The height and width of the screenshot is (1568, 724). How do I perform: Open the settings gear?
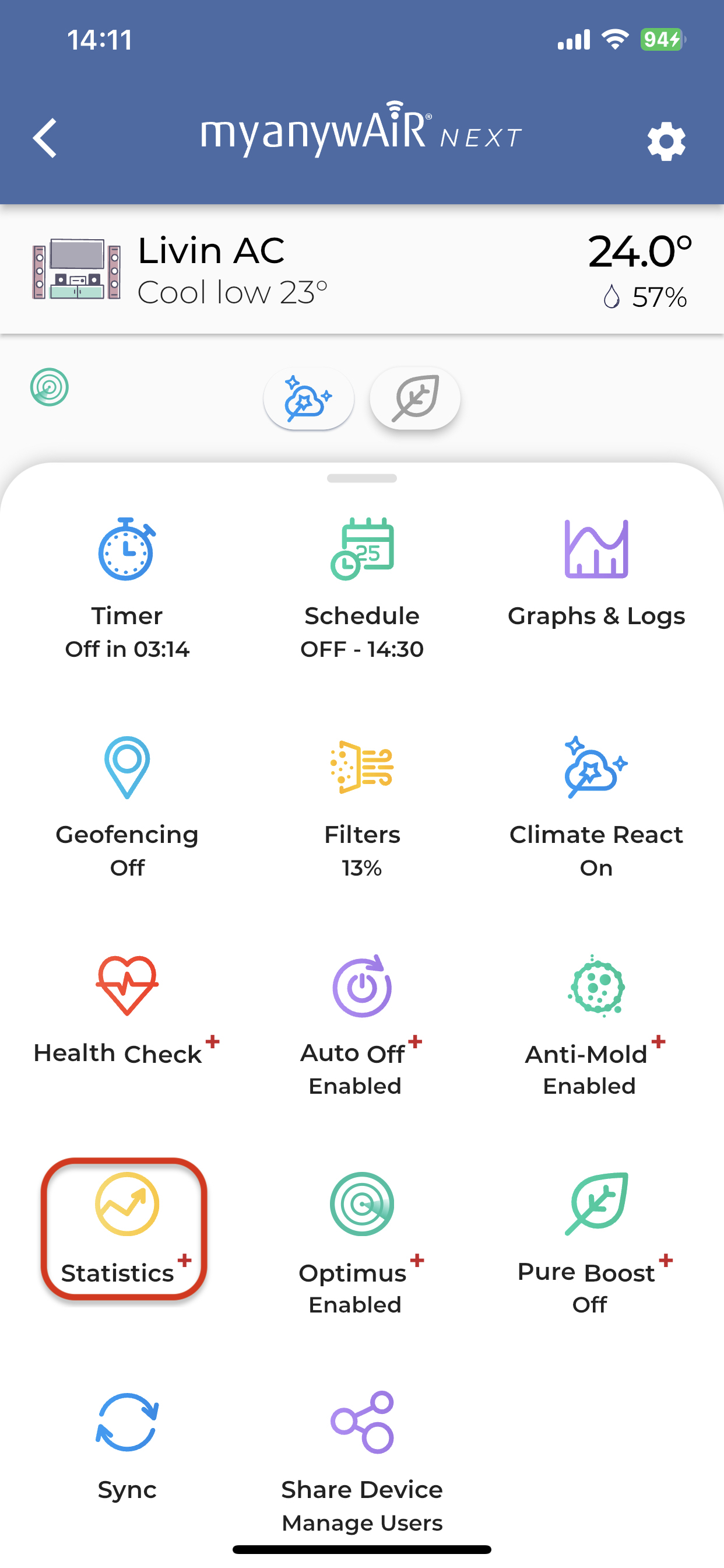pyautogui.click(x=666, y=141)
